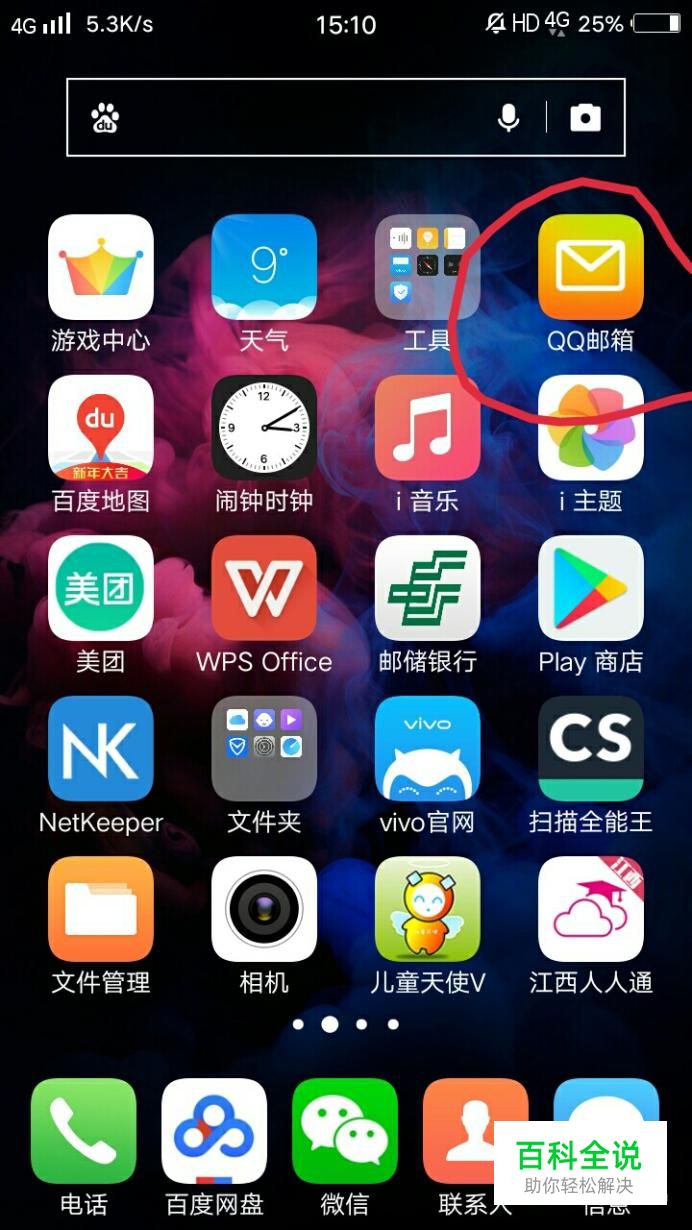Open NetKeeper
This screenshot has height=1230, width=692.
tap(101, 749)
